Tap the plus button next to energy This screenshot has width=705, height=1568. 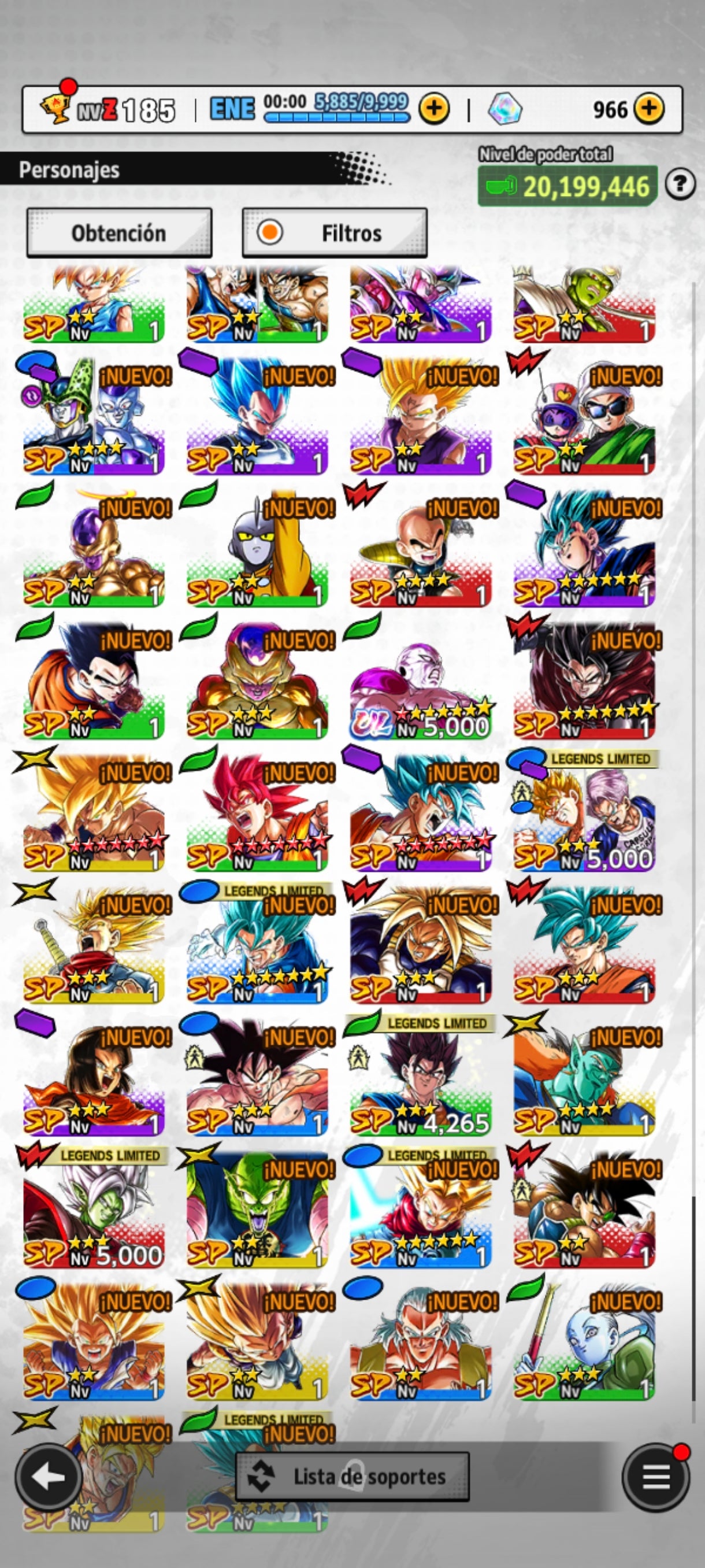434,109
